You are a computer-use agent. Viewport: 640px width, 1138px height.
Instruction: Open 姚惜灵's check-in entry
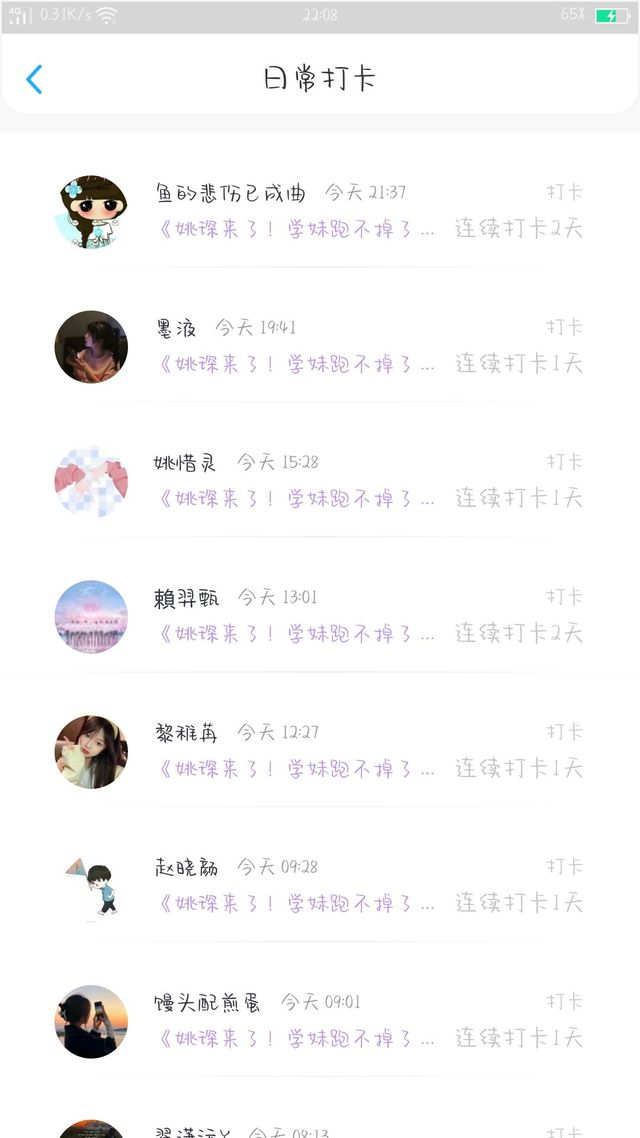pyautogui.click(x=296, y=499)
